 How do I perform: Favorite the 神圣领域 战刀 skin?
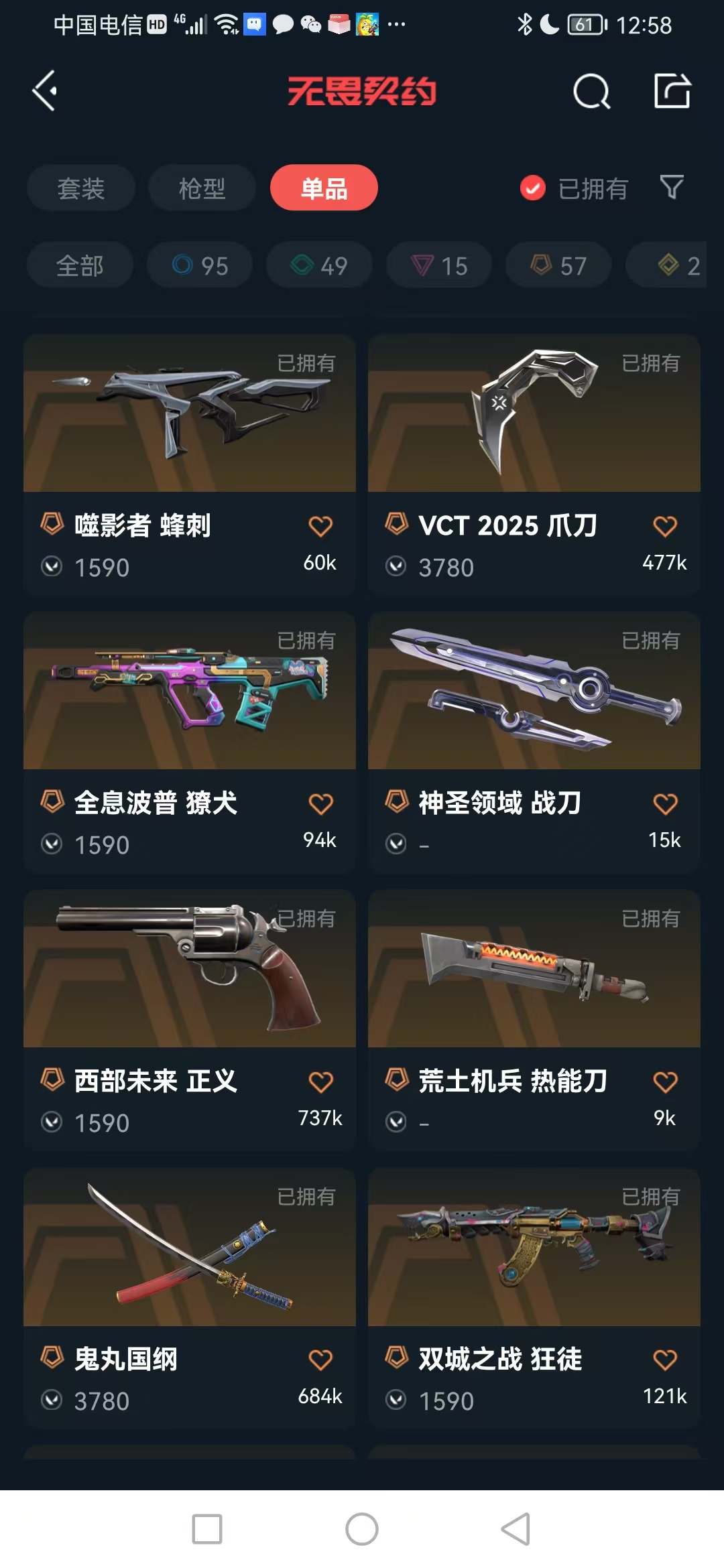(665, 804)
